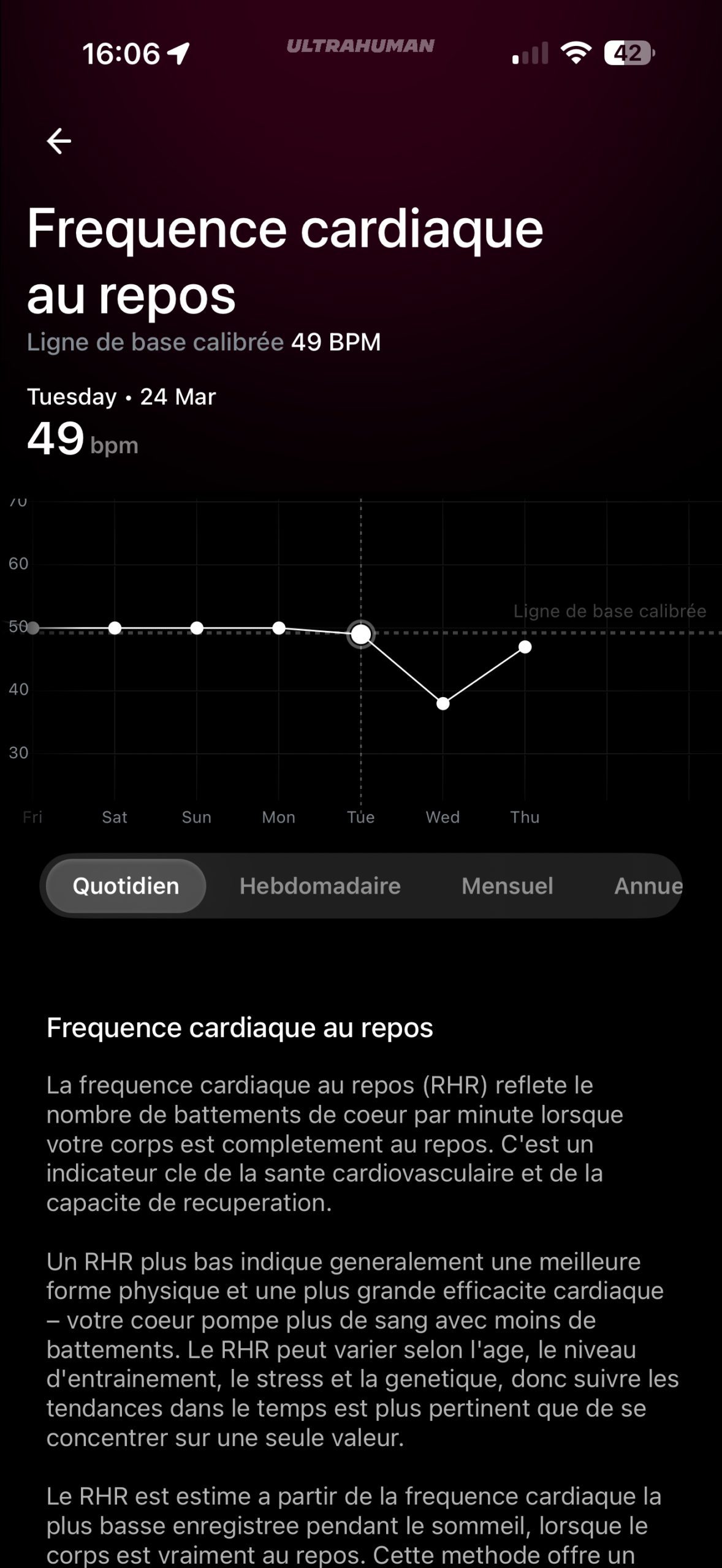
Task: Tap the Monday data point on chart
Action: coord(279,628)
